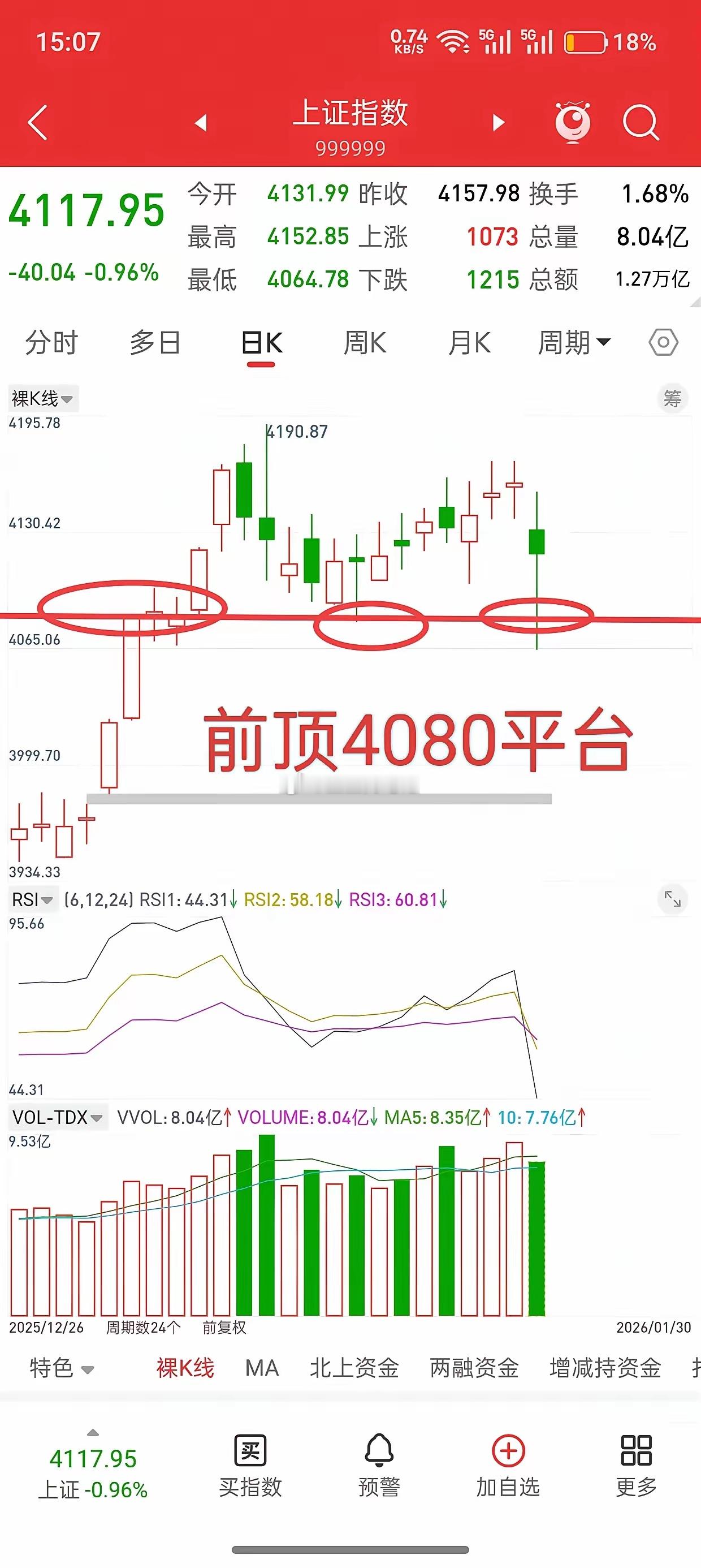Switch to the 周K weekly chart tab

(x=366, y=342)
